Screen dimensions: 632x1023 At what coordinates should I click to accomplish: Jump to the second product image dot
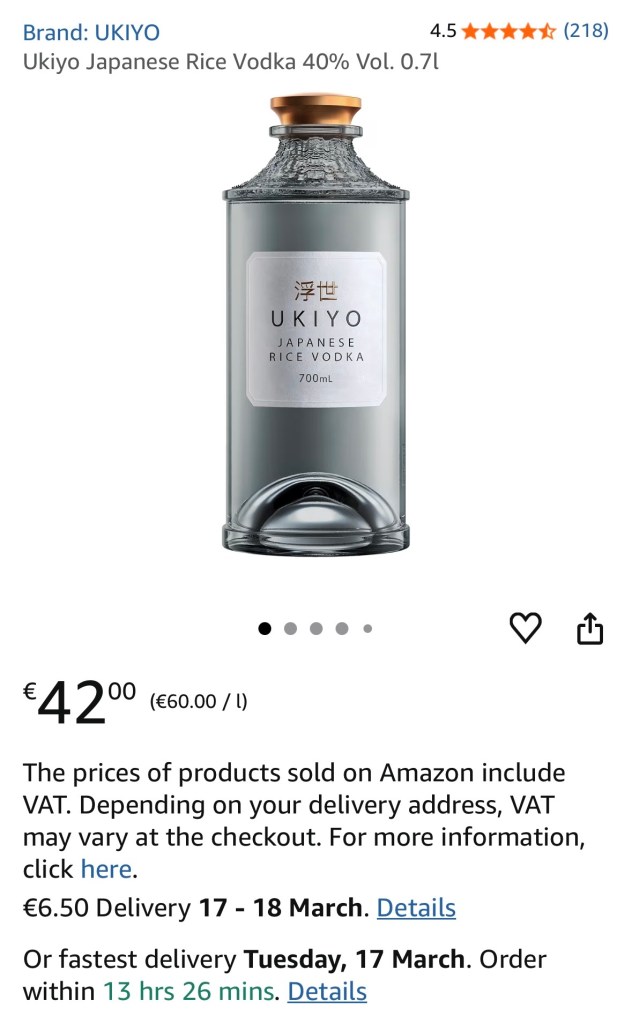pos(291,629)
